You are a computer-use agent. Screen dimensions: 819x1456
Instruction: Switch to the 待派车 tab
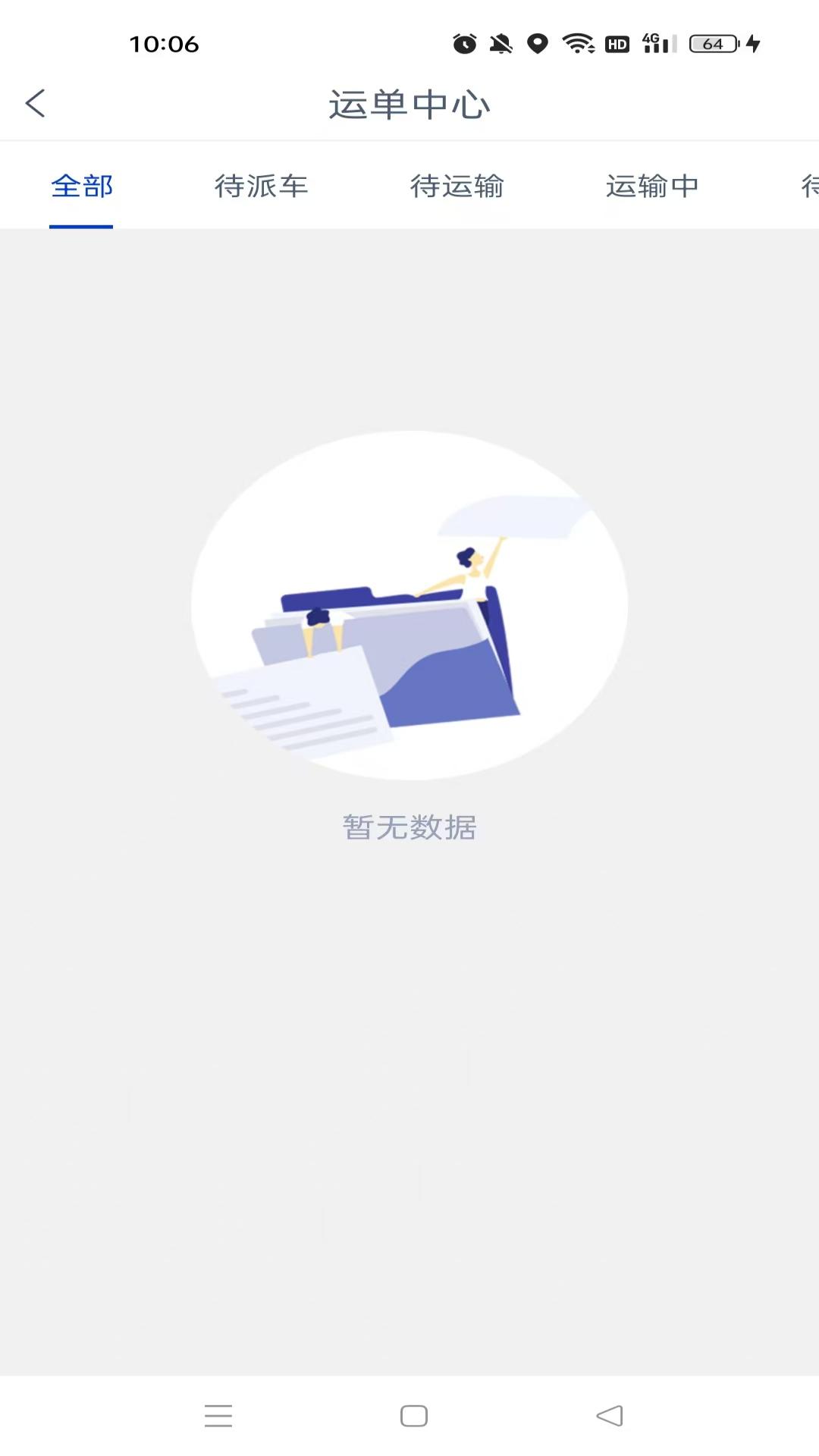click(x=261, y=187)
